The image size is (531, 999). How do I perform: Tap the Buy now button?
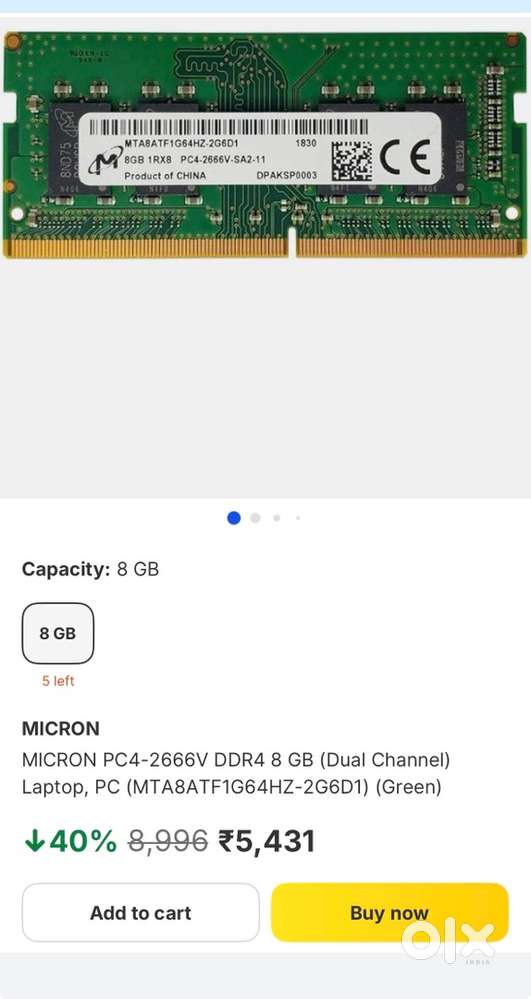[x=389, y=912]
